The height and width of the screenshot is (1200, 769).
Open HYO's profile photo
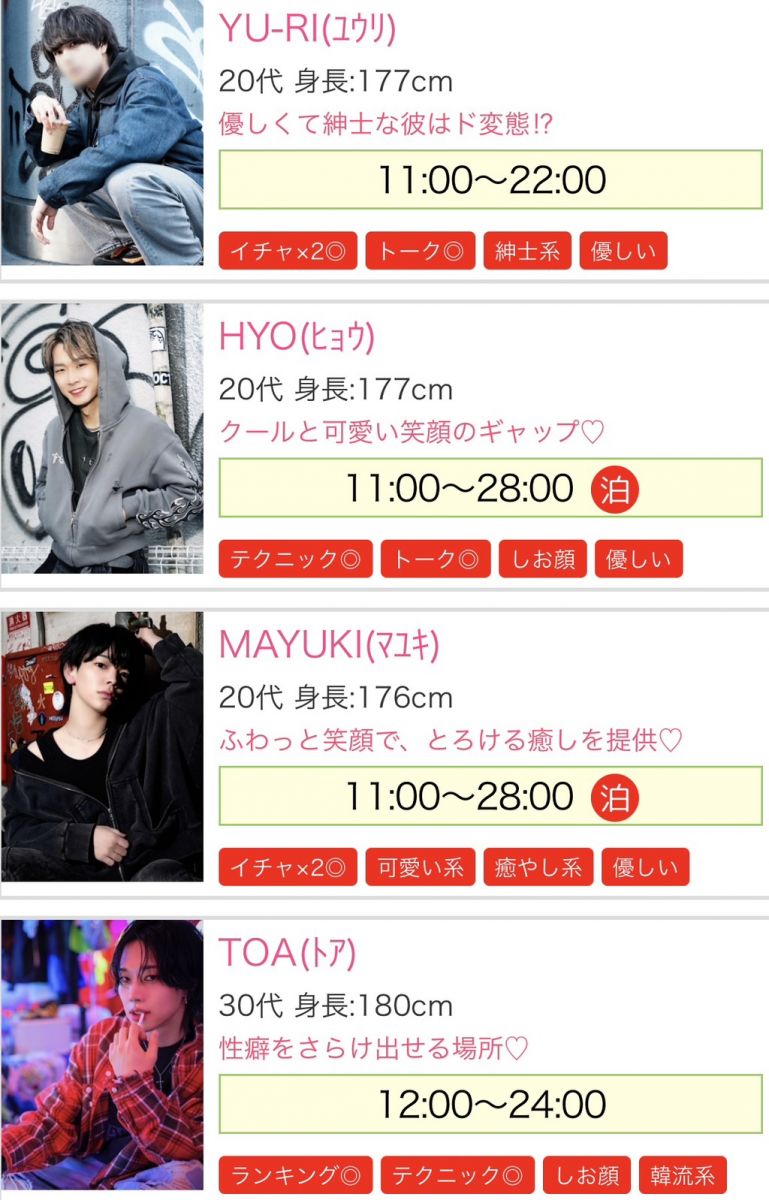(101, 438)
